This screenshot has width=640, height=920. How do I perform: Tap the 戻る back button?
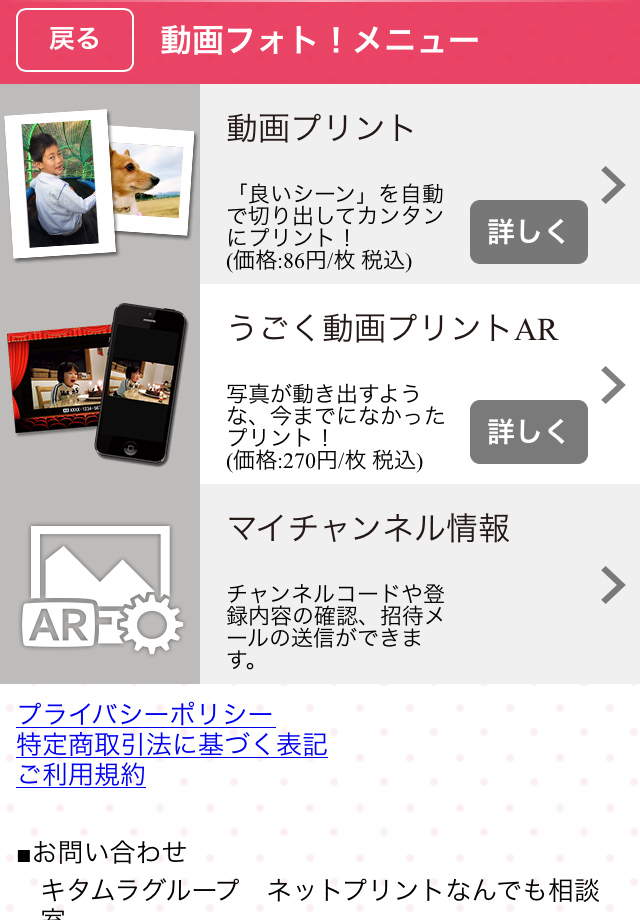tap(75, 40)
